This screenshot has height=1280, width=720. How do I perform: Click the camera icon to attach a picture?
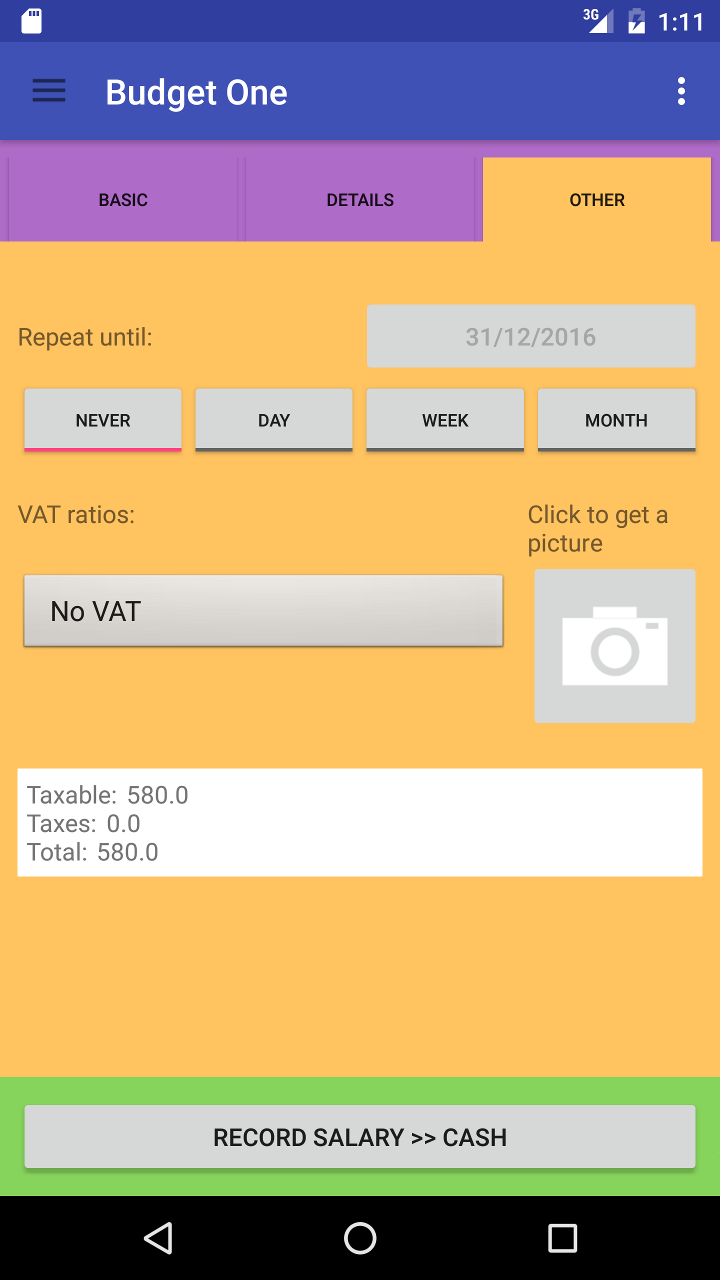coord(614,646)
